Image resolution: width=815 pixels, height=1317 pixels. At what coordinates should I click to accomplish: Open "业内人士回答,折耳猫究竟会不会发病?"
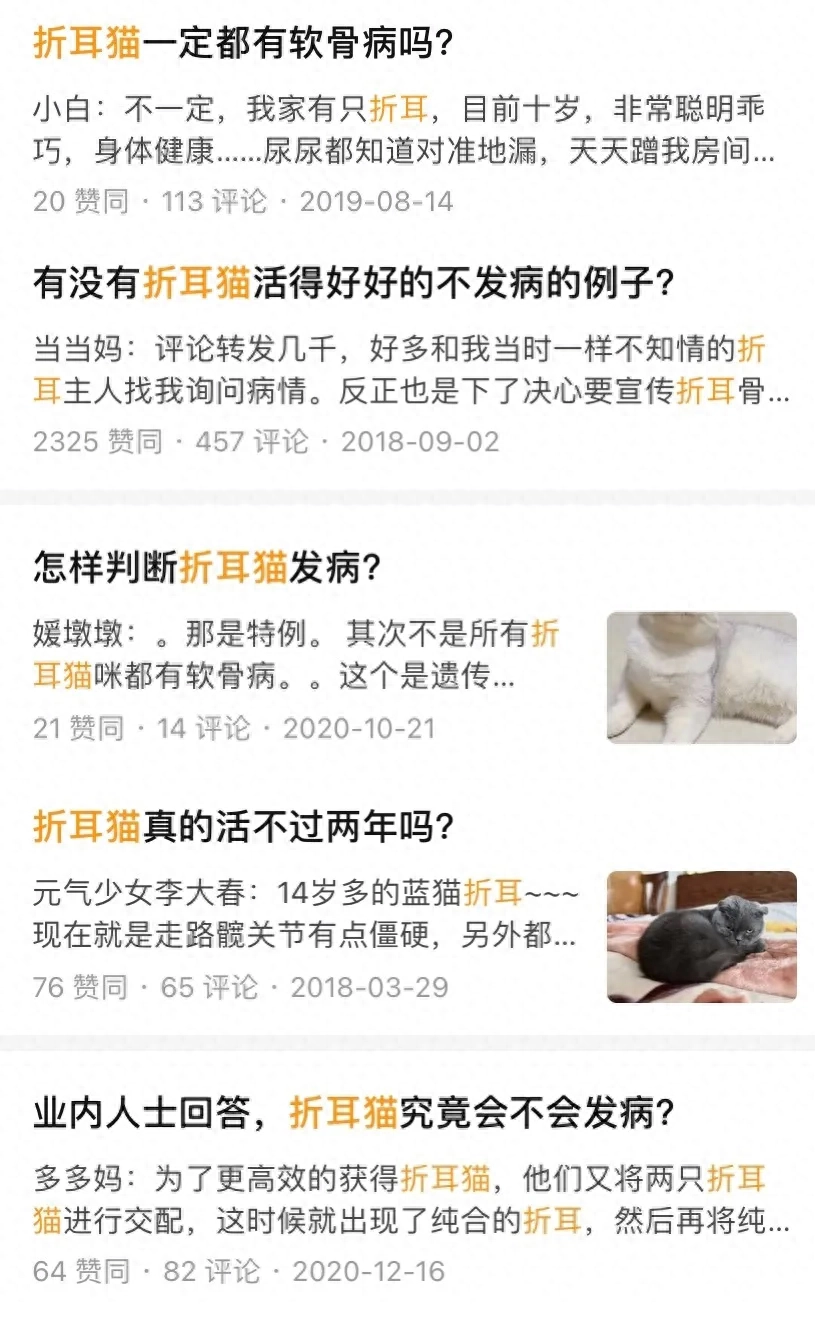[x=354, y=1112]
